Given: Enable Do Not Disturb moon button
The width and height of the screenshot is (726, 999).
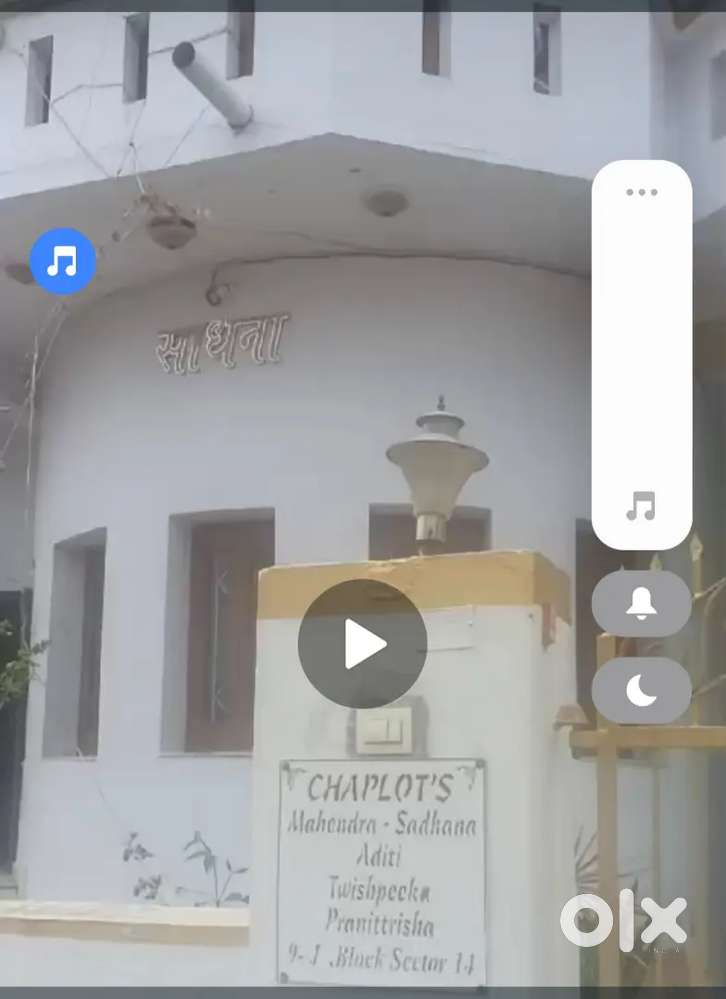Looking at the screenshot, I should coord(641,690).
